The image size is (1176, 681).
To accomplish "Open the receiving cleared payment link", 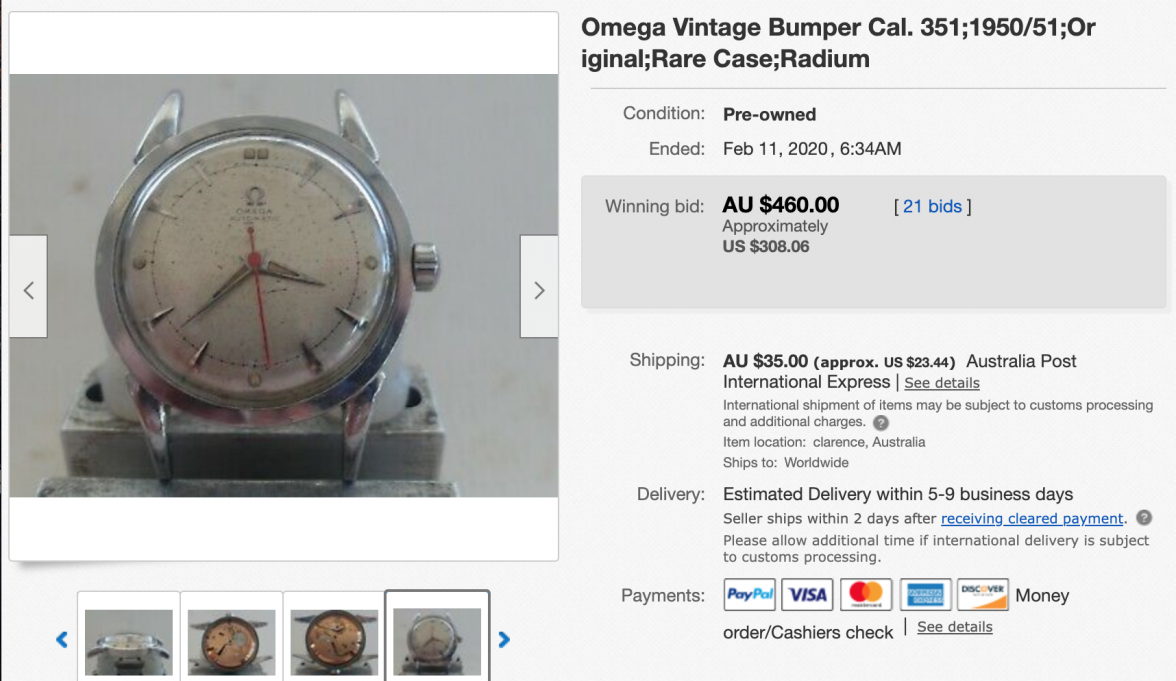I will pos(1032,518).
